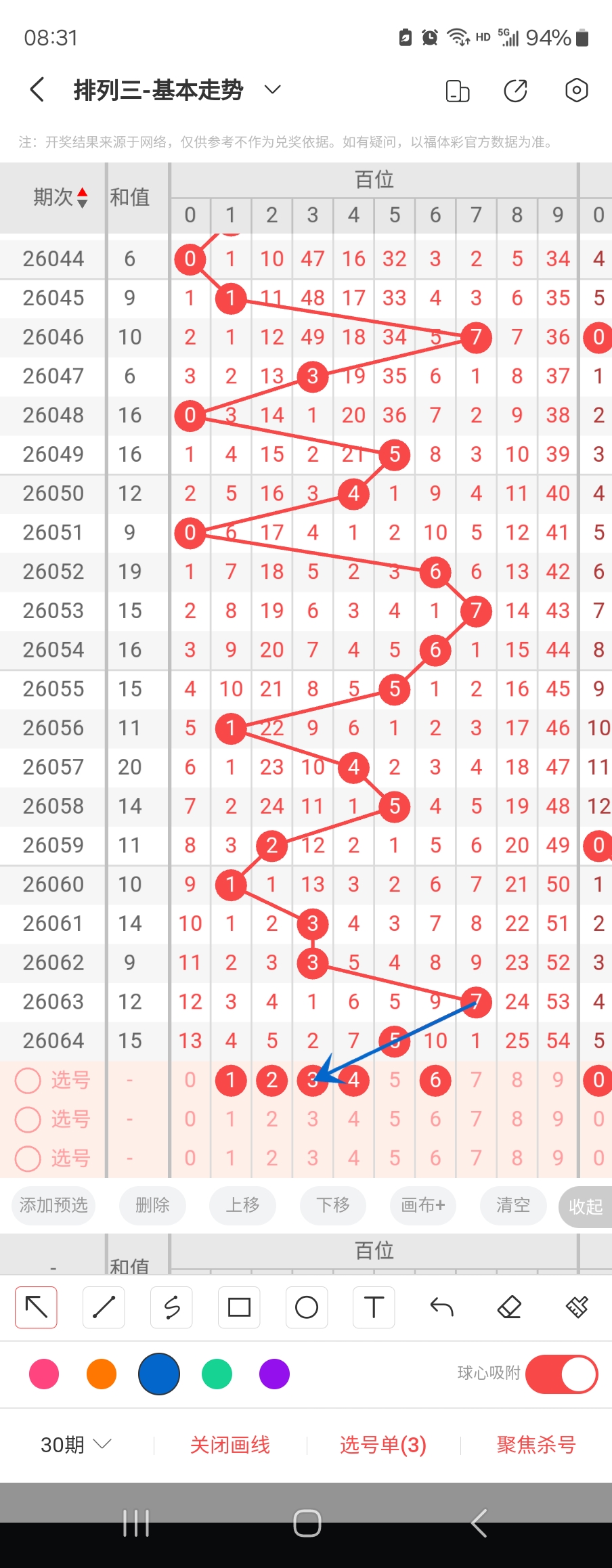Select the arrow drawing tool

pyautogui.click(x=36, y=1307)
